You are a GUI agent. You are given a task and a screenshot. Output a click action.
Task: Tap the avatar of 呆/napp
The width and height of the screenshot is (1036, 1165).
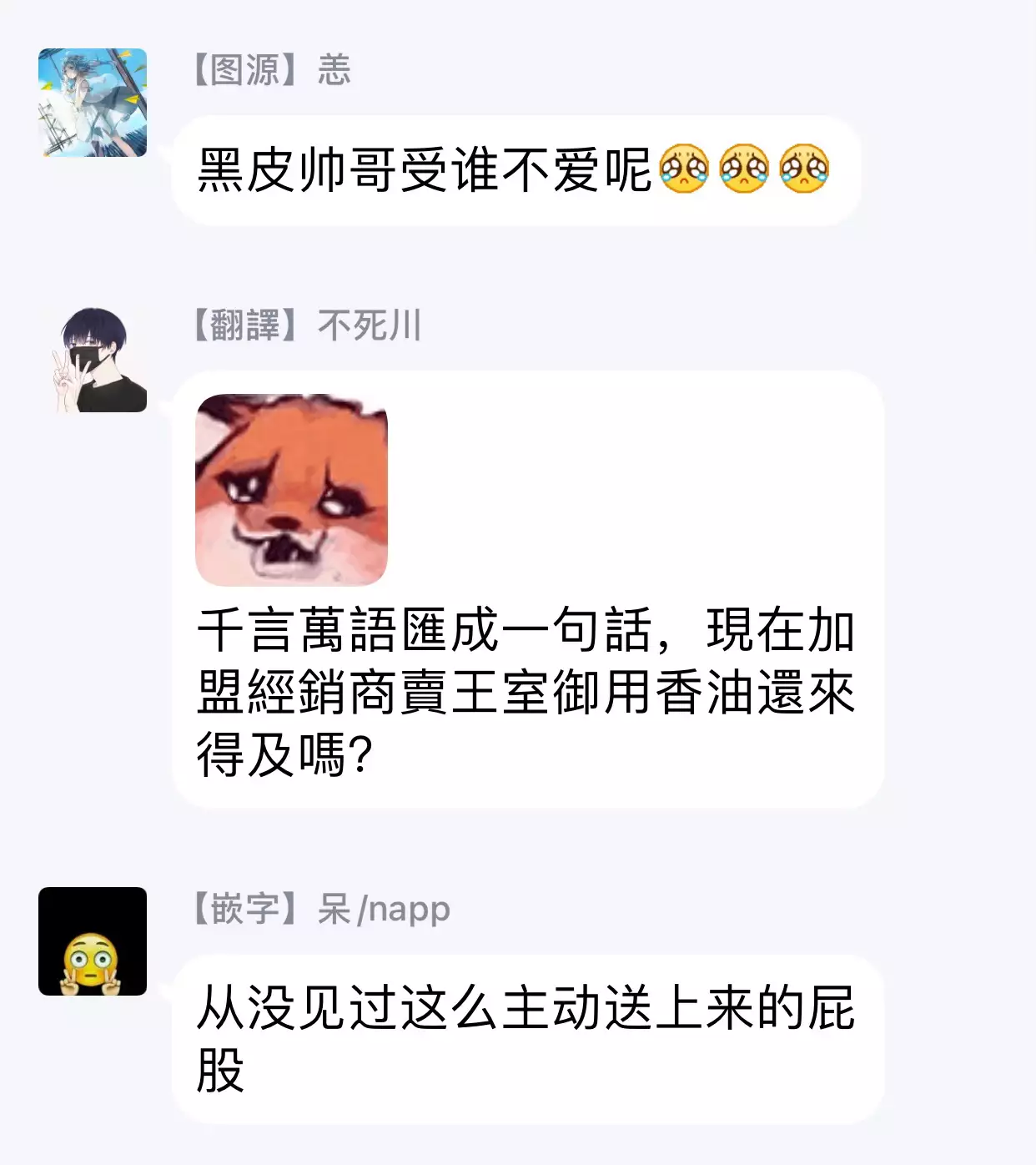[x=93, y=941]
